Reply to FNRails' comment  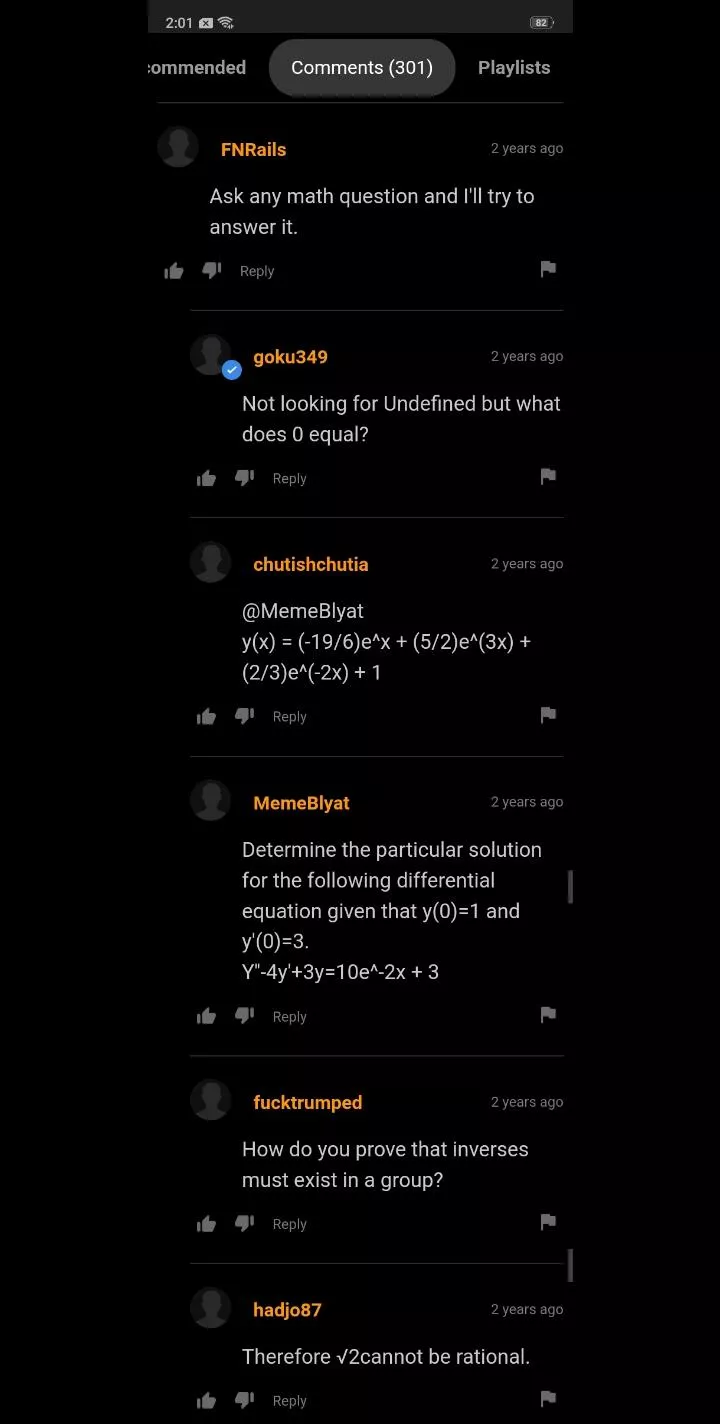pyautogui.click(x=257, y=271)
